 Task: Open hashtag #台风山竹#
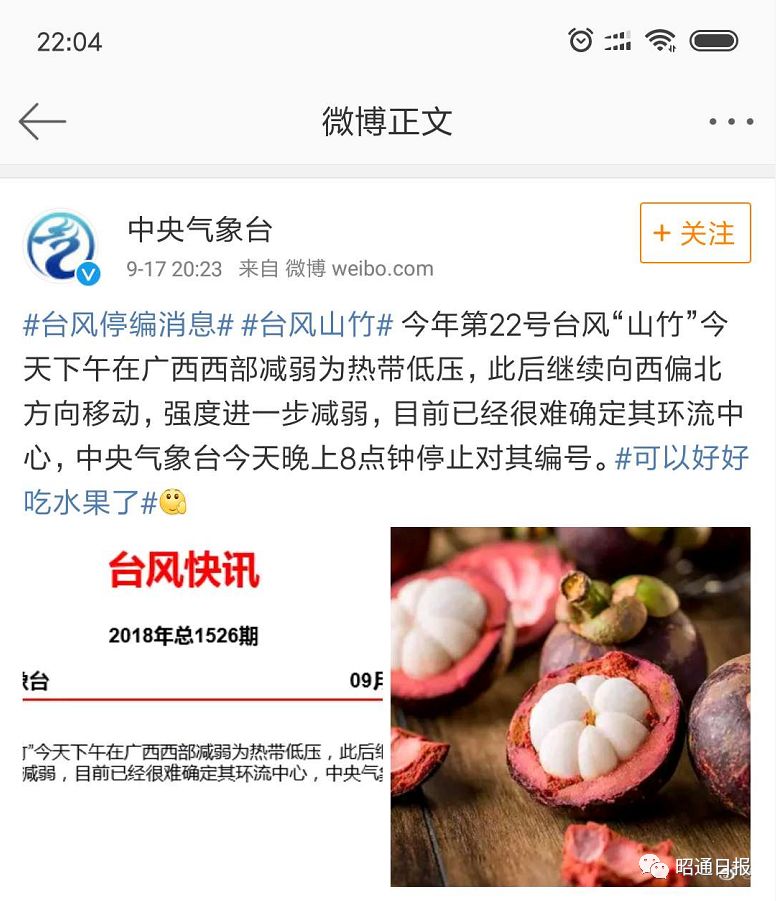pyautogui.click(x=318, y=324)
